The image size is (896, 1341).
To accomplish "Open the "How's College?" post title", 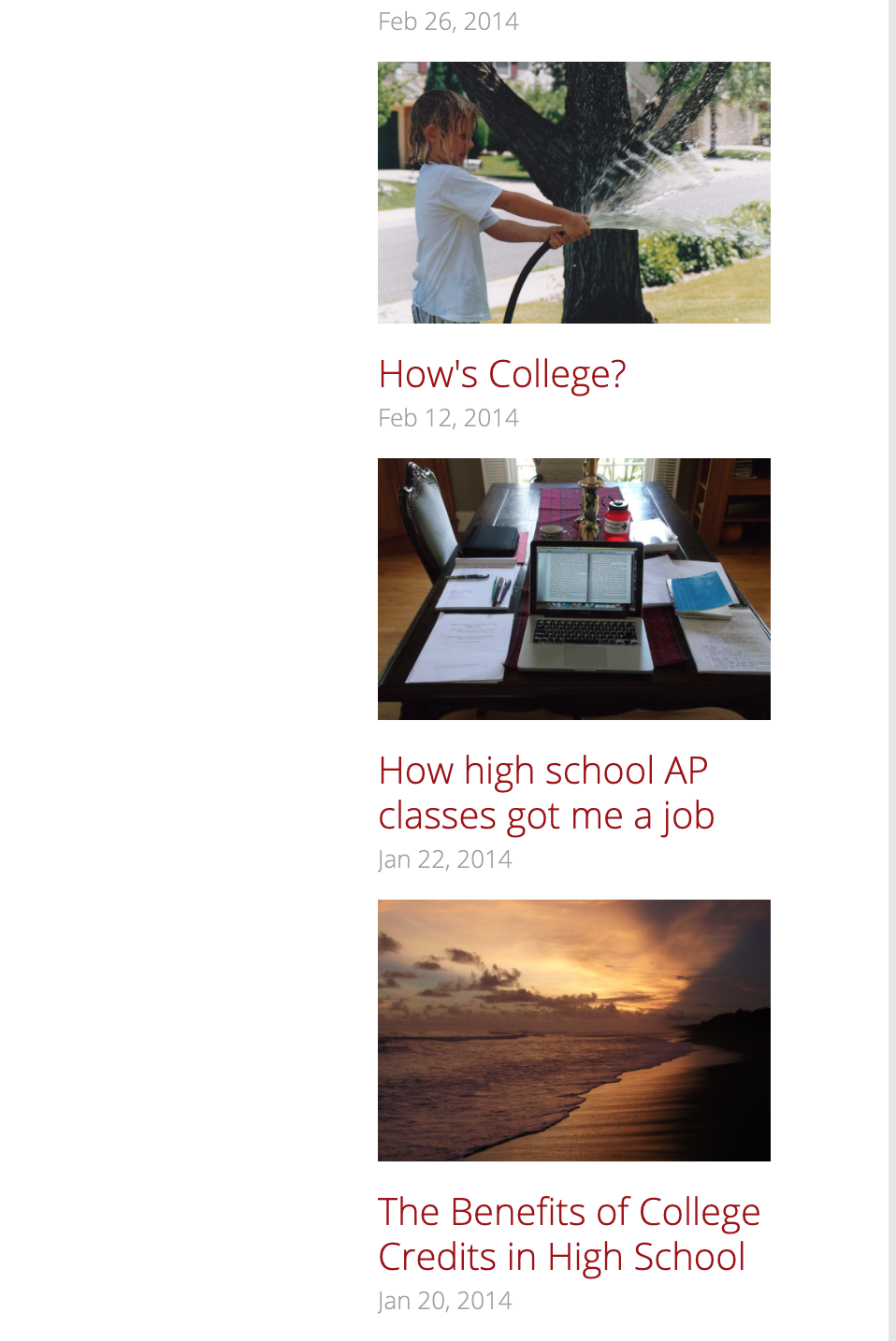I will 502,374.
